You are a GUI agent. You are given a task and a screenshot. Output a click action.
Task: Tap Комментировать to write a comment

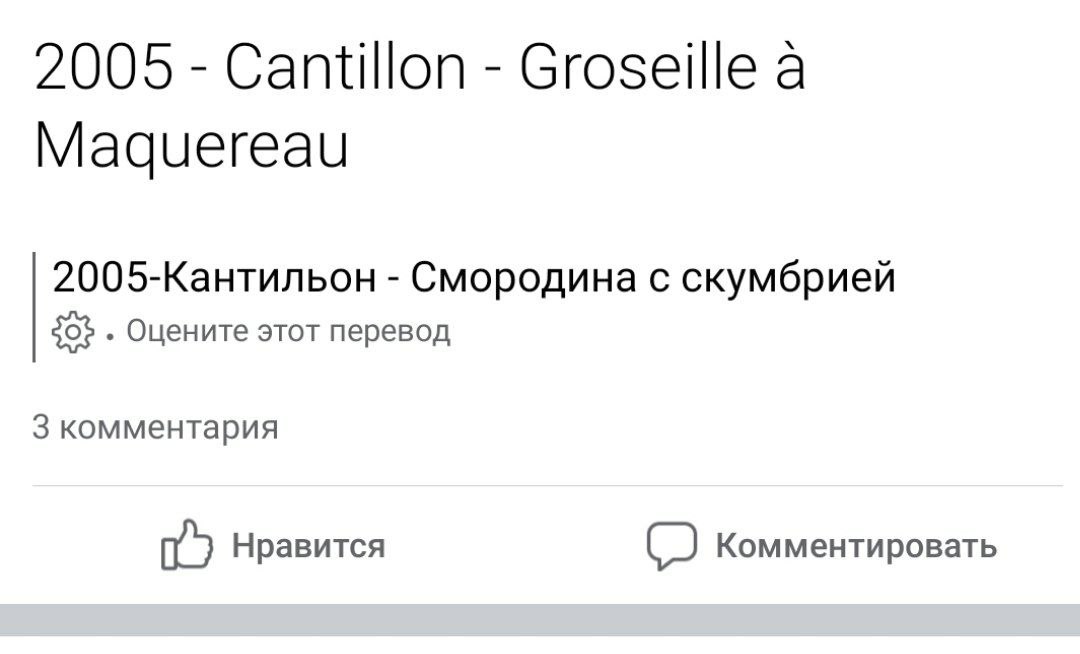pos(821,545)
